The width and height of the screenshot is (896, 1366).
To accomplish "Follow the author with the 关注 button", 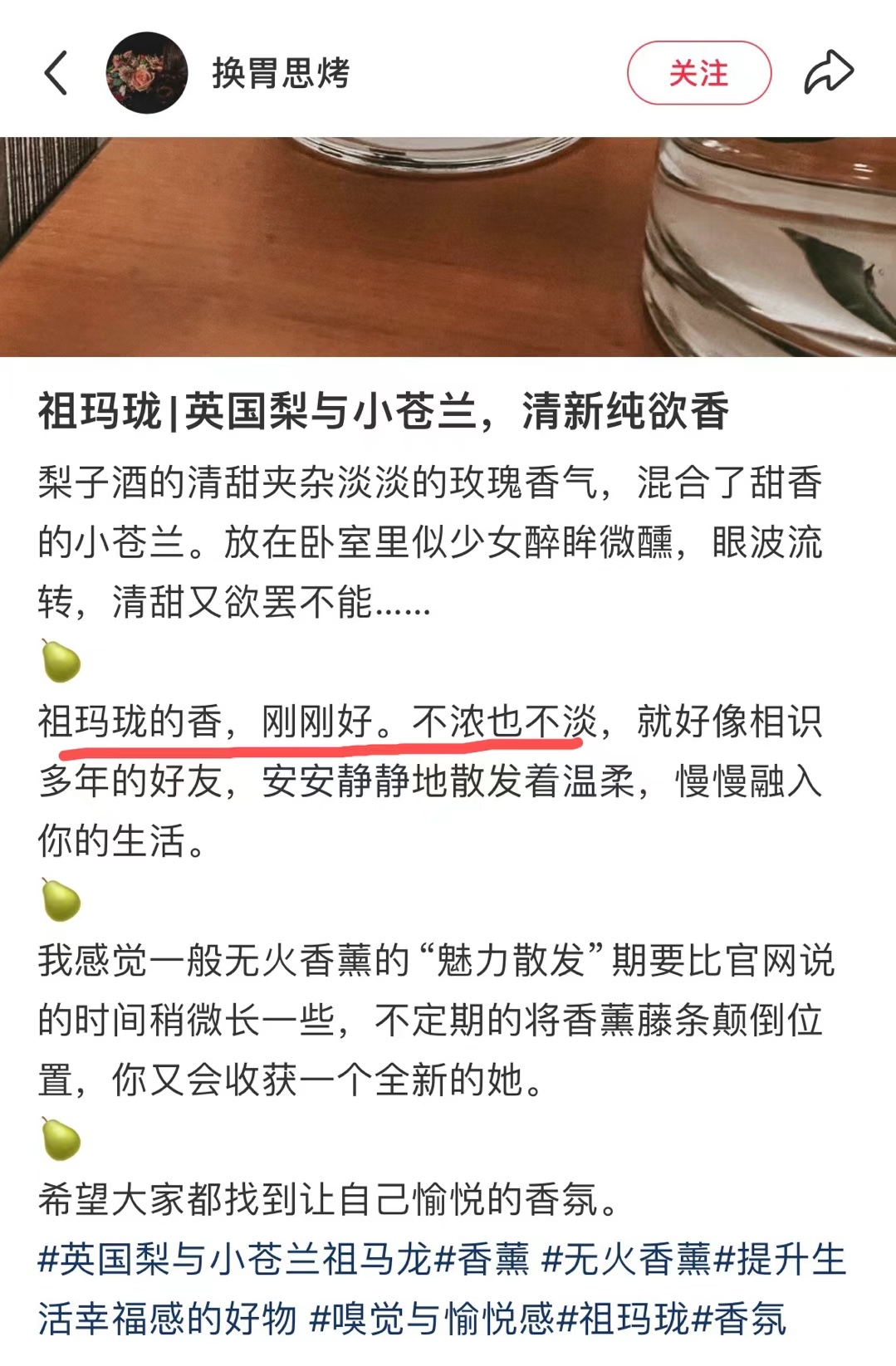I will (699, 73).
